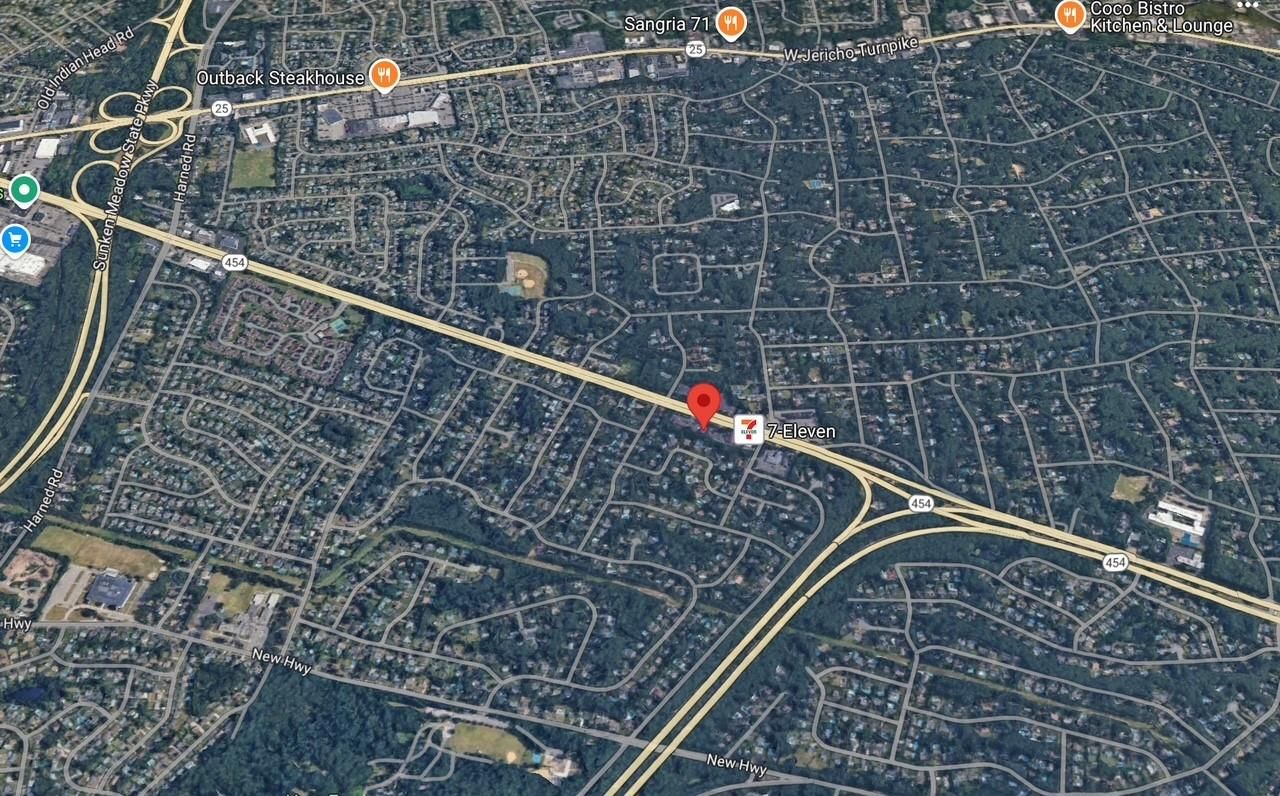1280x796 pixels.
Task: Open the green place marker
Action: pos(24,190)
